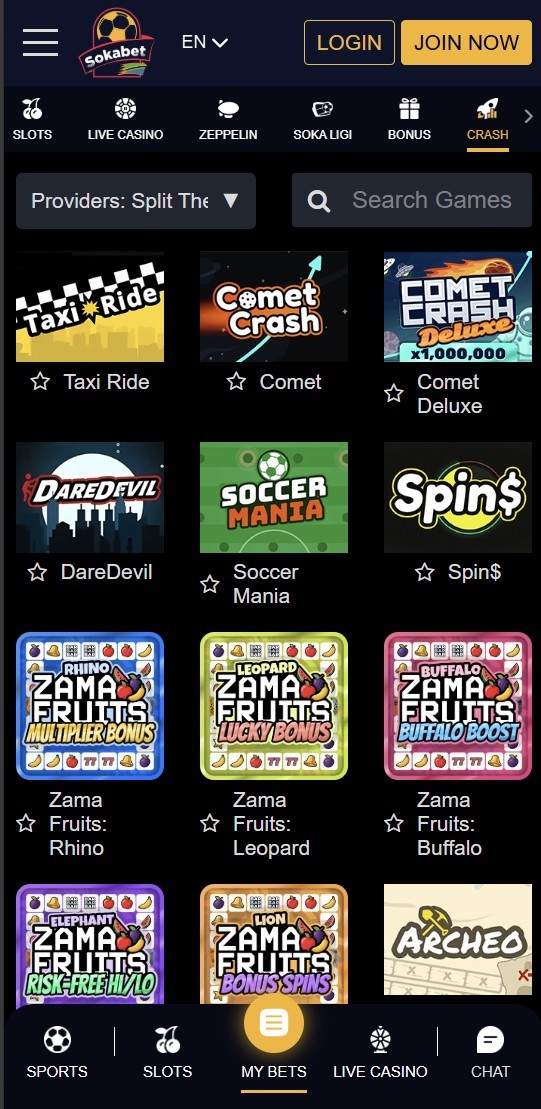This screenshot has width=541, height=1109.
Task: Open the Chat in the bottom bar
Action: click(x=490, y=1052)
